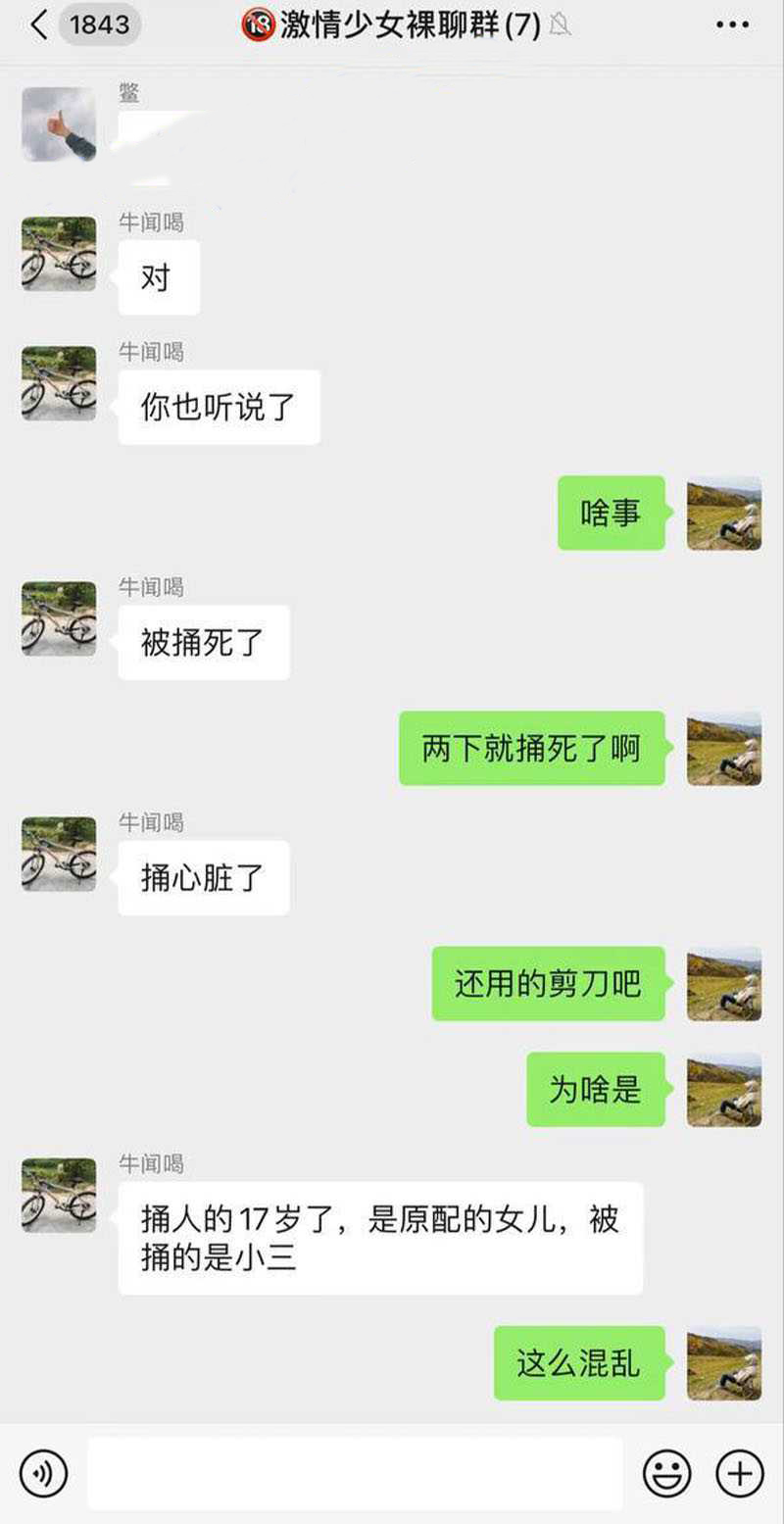This screenshot has width=784, height=1524.
Task: Focus the message text field
Action: tap(355, 1473)
